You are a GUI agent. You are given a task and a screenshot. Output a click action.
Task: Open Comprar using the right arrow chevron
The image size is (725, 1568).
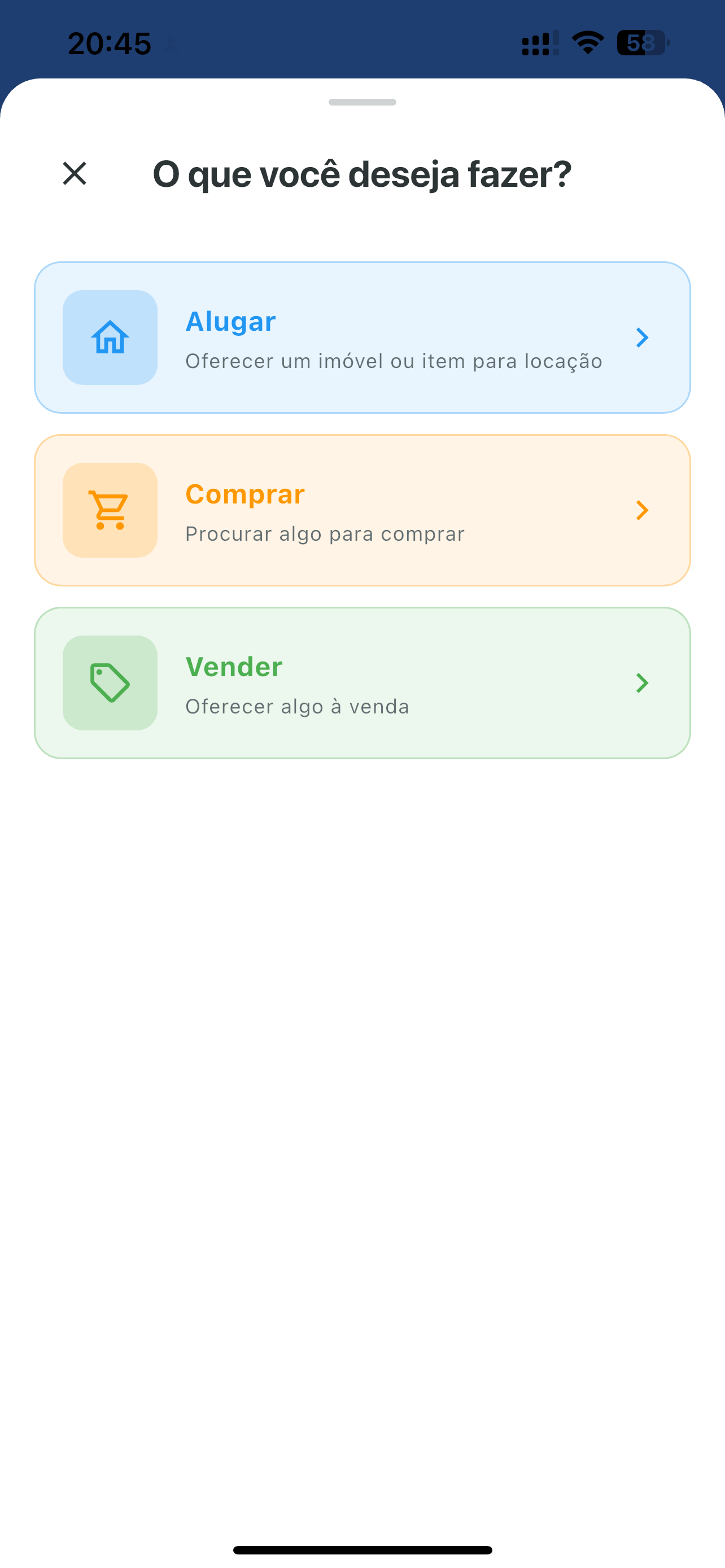643,510
